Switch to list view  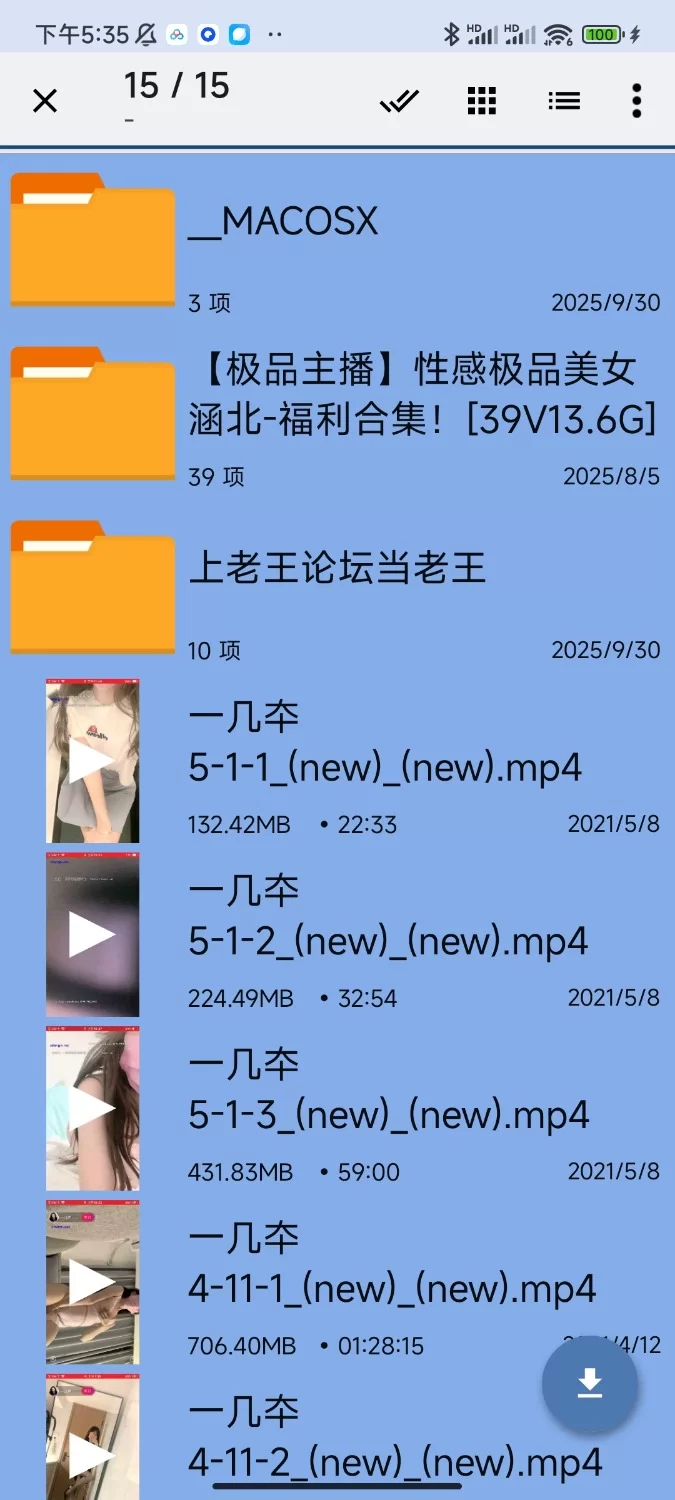tap(564, 100)
